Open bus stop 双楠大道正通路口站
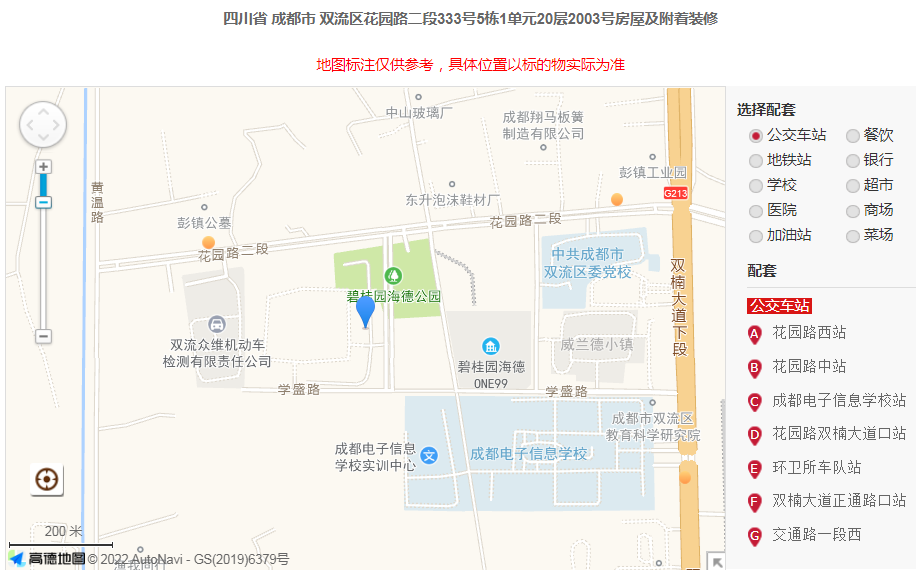The image size is (916, 570). click(x=838, y=501)
